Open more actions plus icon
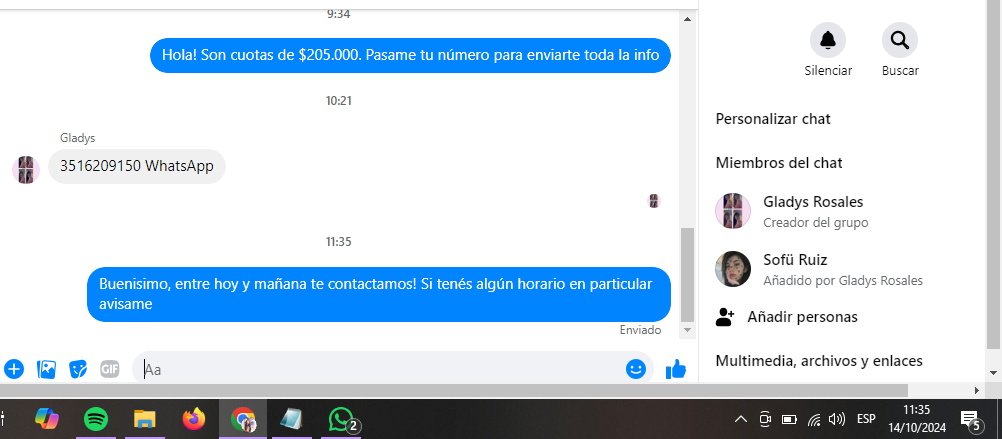This screenshot has width=1002, height=439. point(14,369)
